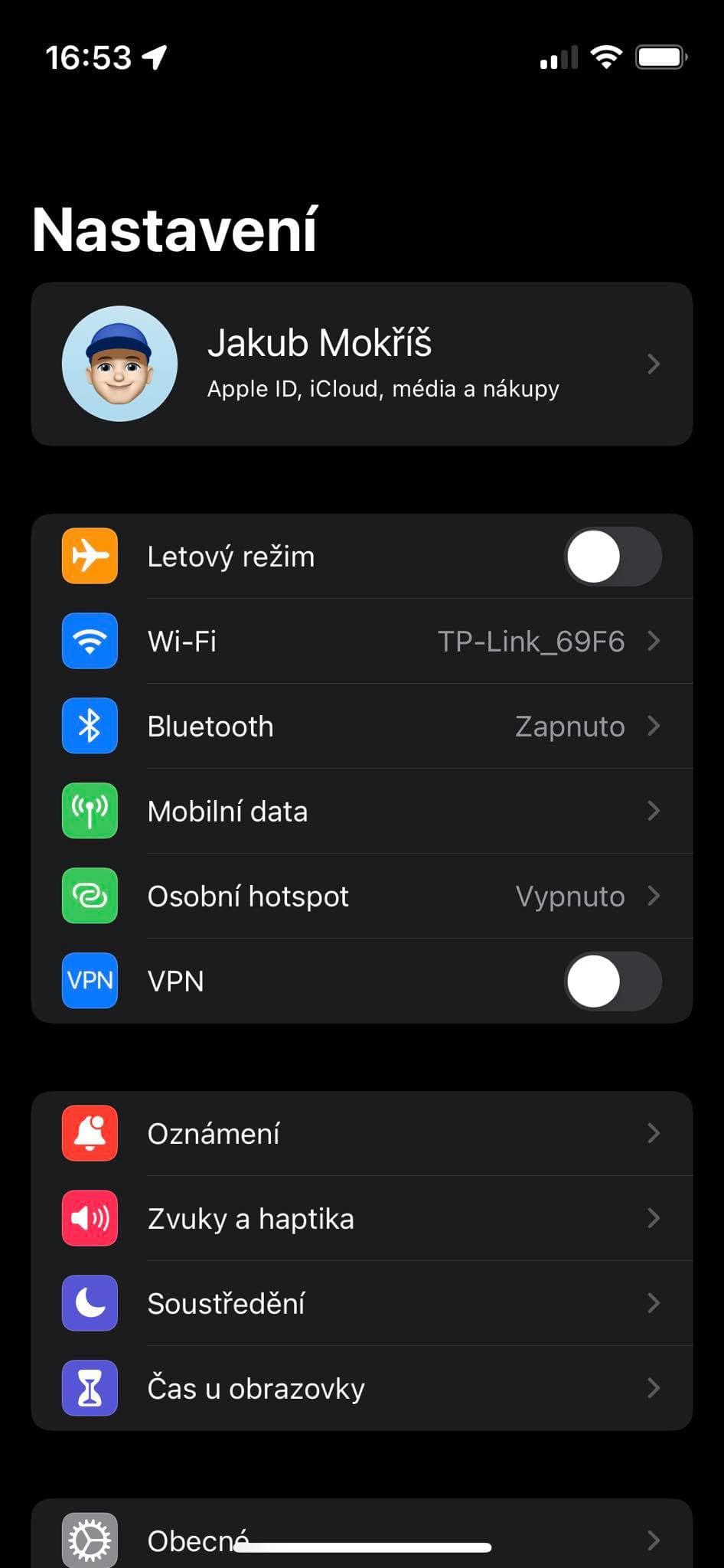
Task: Open Obecné settings
Action: tap(362, 1534)
